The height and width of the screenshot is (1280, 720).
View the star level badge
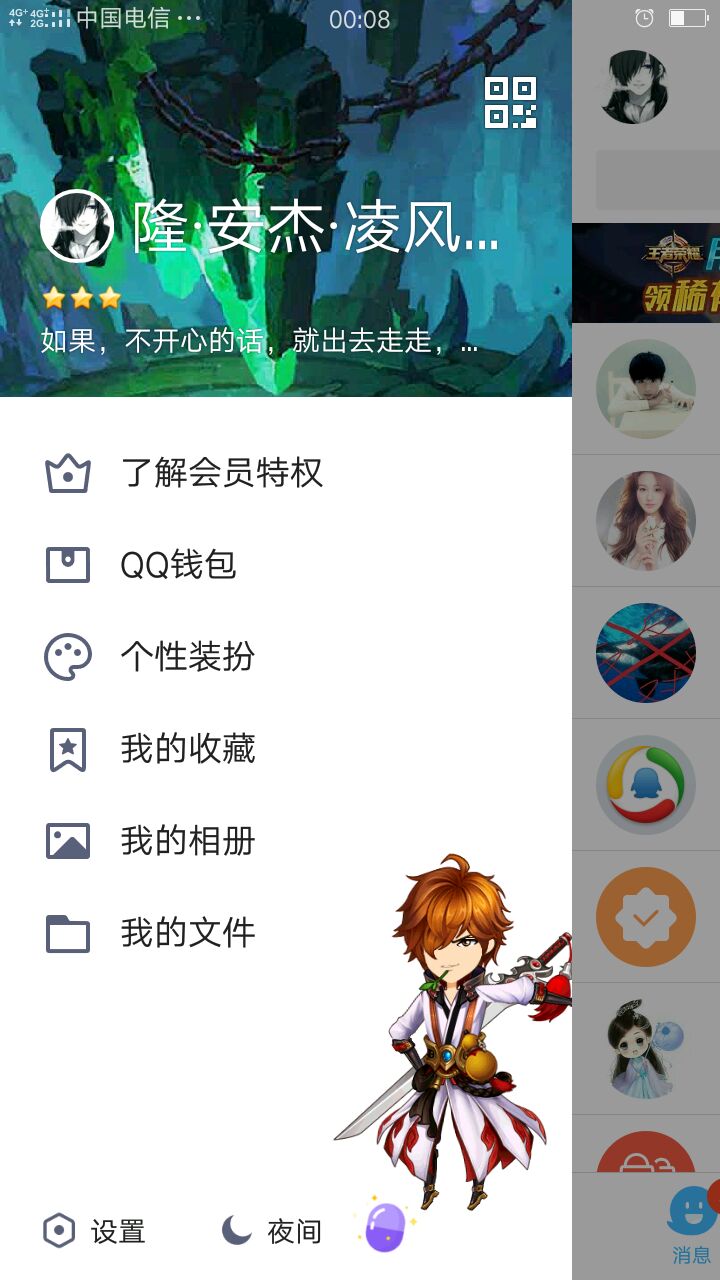coord(82,298)
